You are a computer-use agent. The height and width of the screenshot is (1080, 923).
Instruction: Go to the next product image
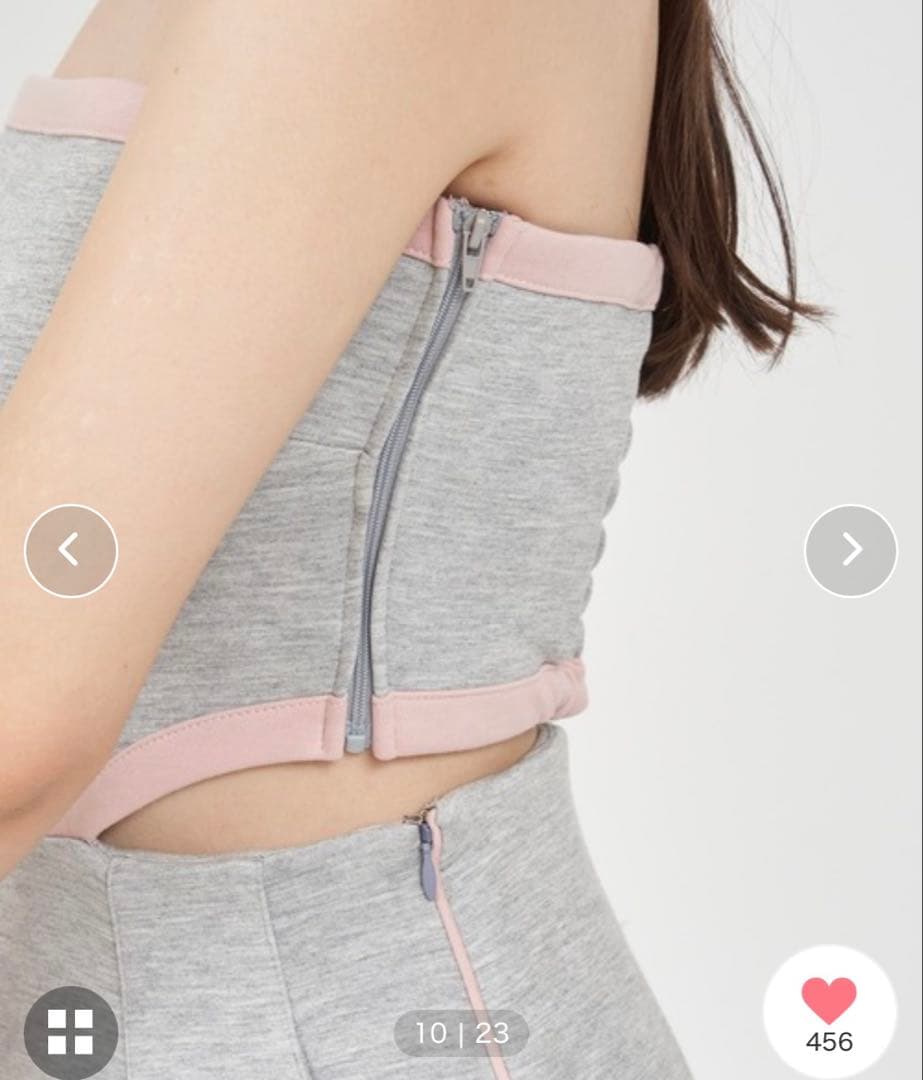pos(851,551)
